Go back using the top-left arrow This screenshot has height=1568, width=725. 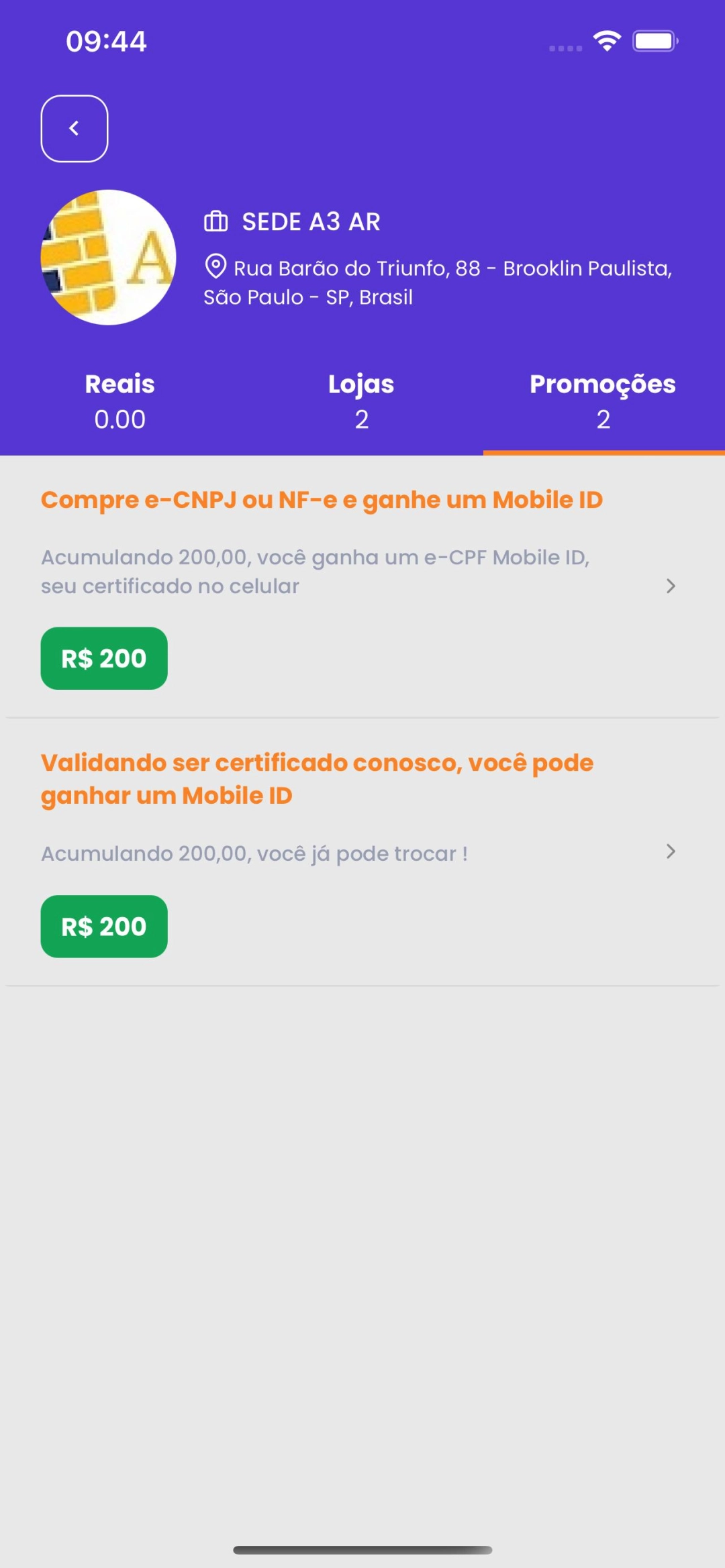75,129
